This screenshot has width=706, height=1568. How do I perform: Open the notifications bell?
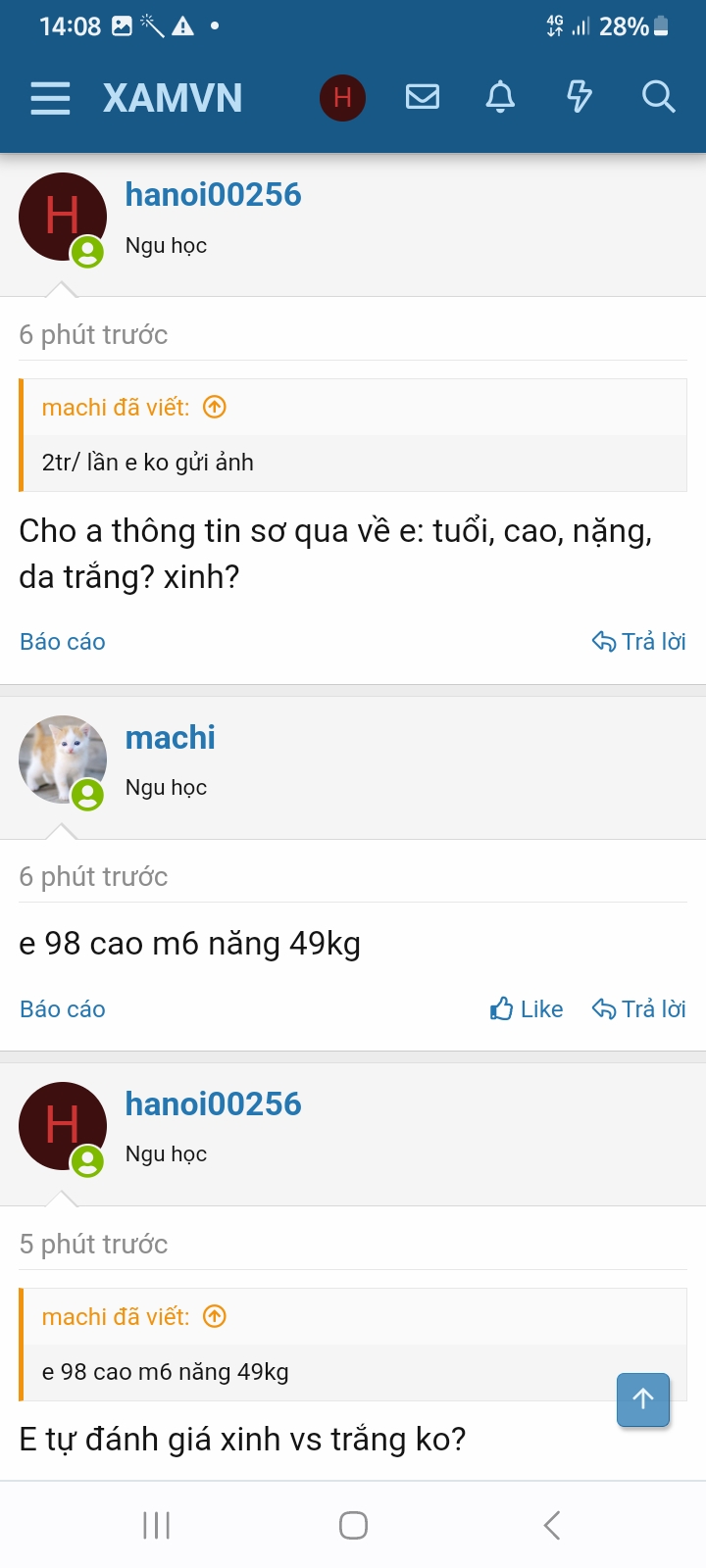tap(500, 97)
